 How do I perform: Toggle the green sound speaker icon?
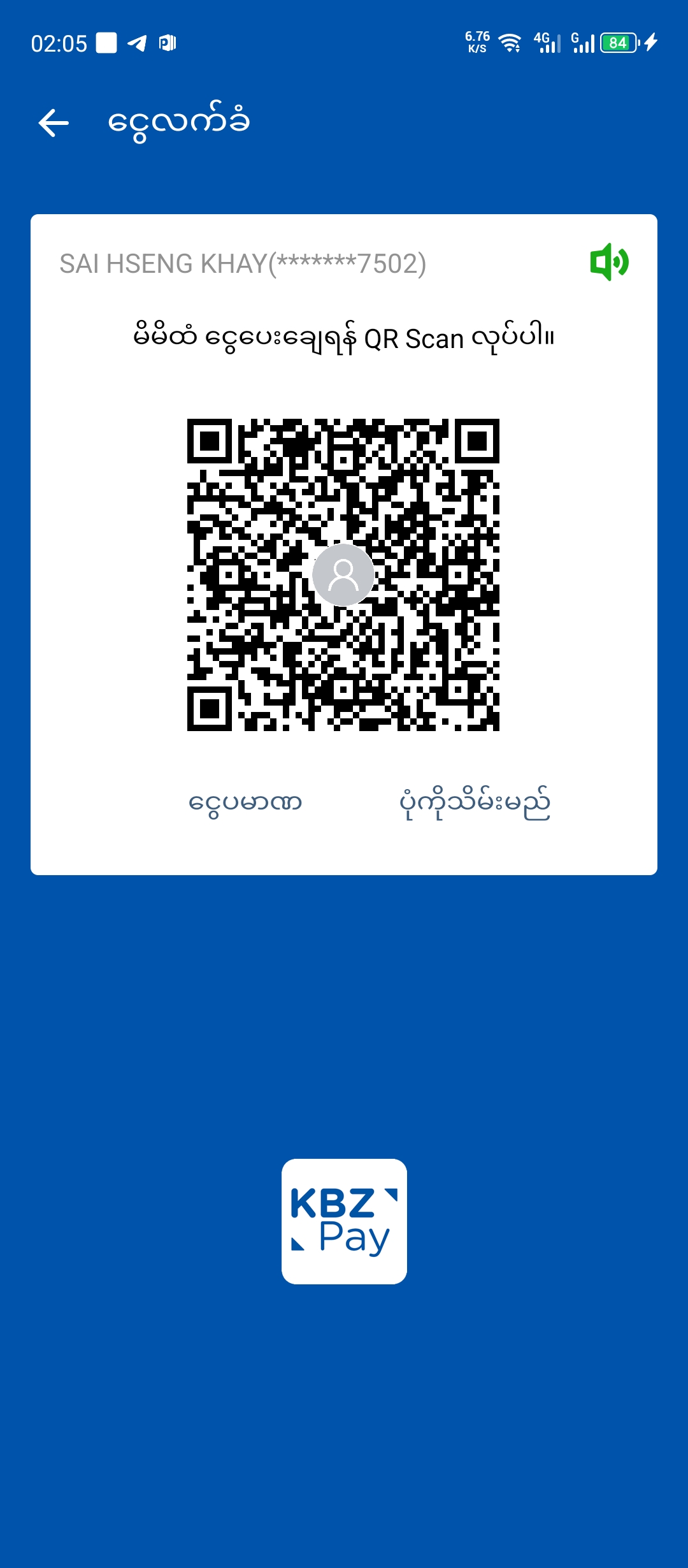[610, 262]
